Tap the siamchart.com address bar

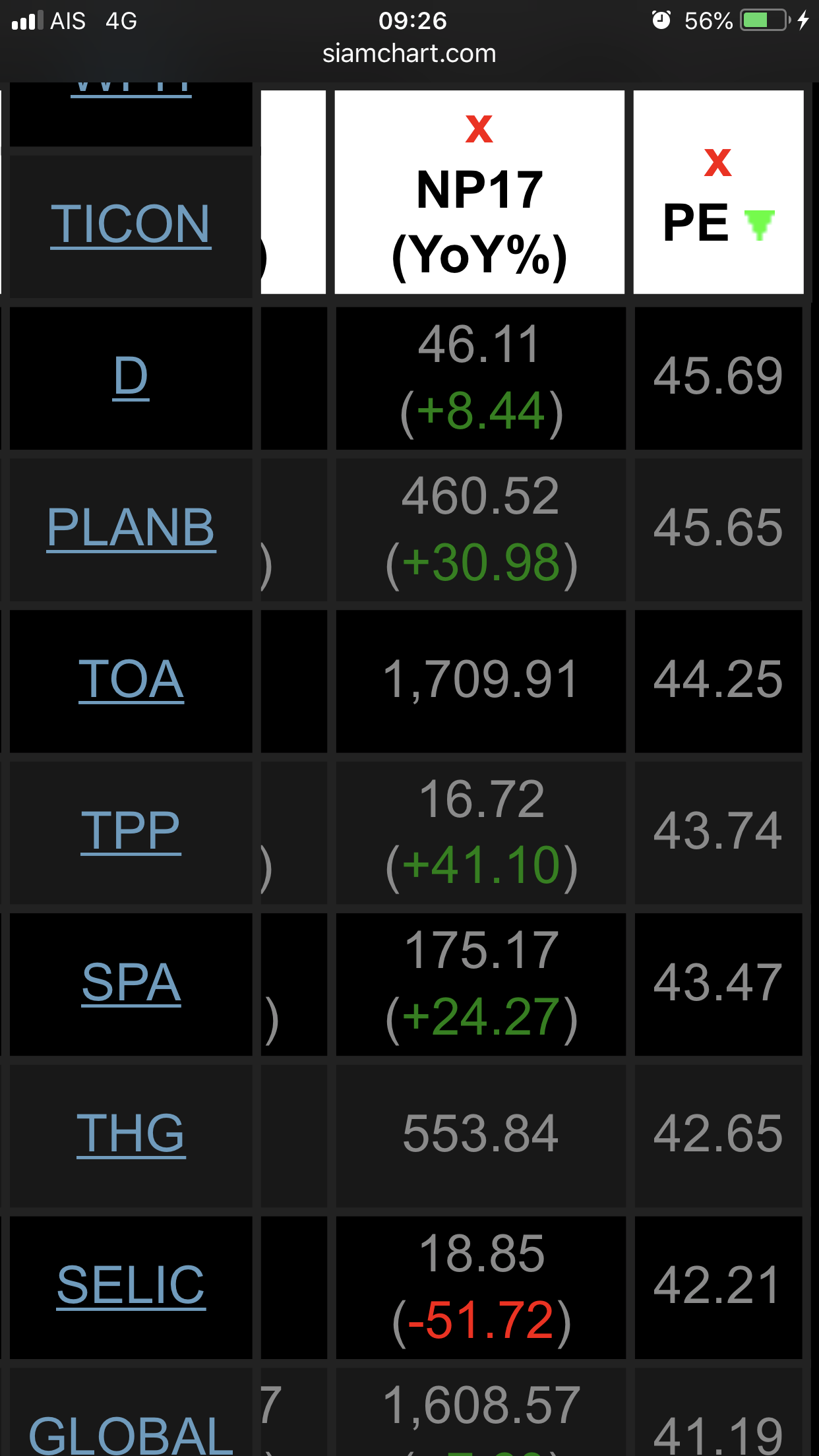[409, 53]
